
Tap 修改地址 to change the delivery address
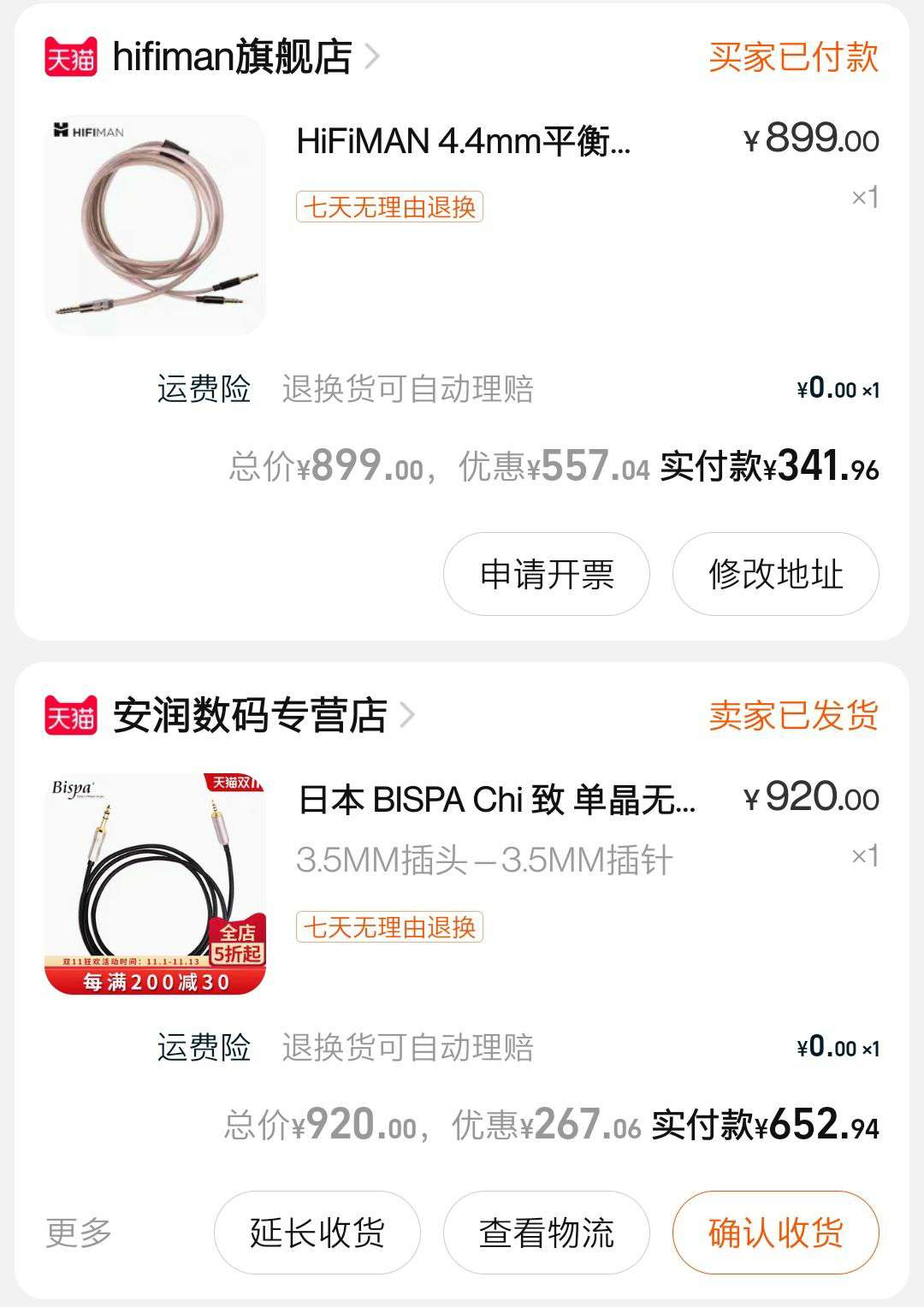tap(775, 574)
